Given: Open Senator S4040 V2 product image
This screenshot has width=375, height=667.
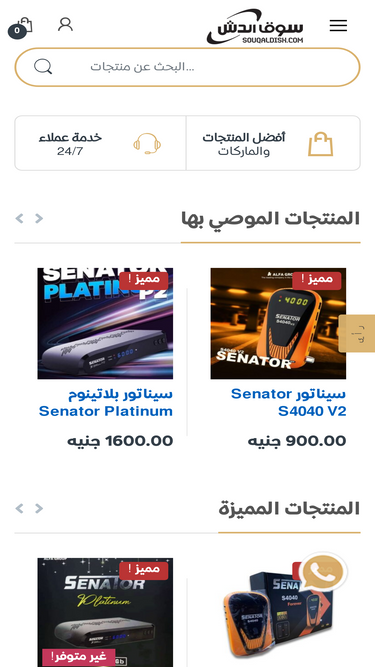Looking at the screenshot, I should click(x=278, y=323).
